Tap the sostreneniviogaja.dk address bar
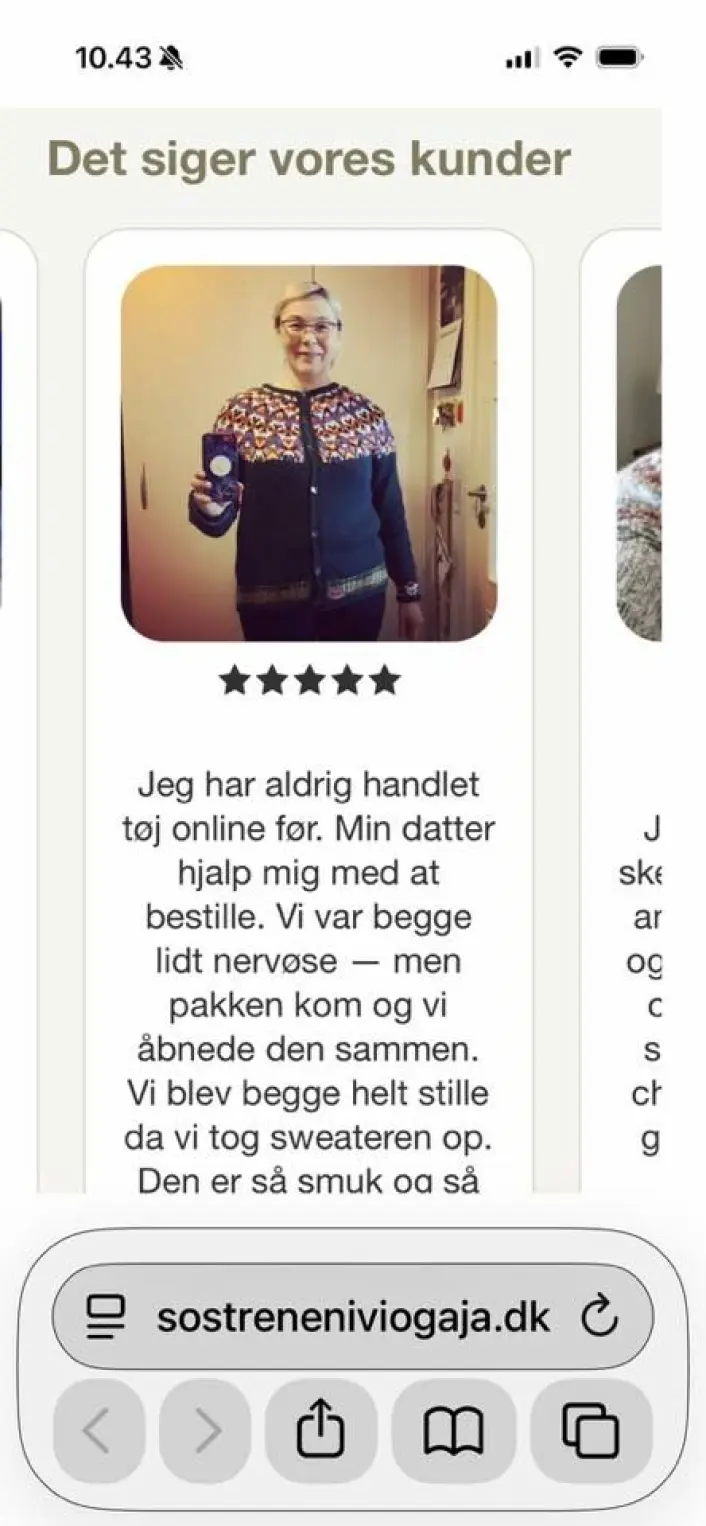 pos(353,1317)
